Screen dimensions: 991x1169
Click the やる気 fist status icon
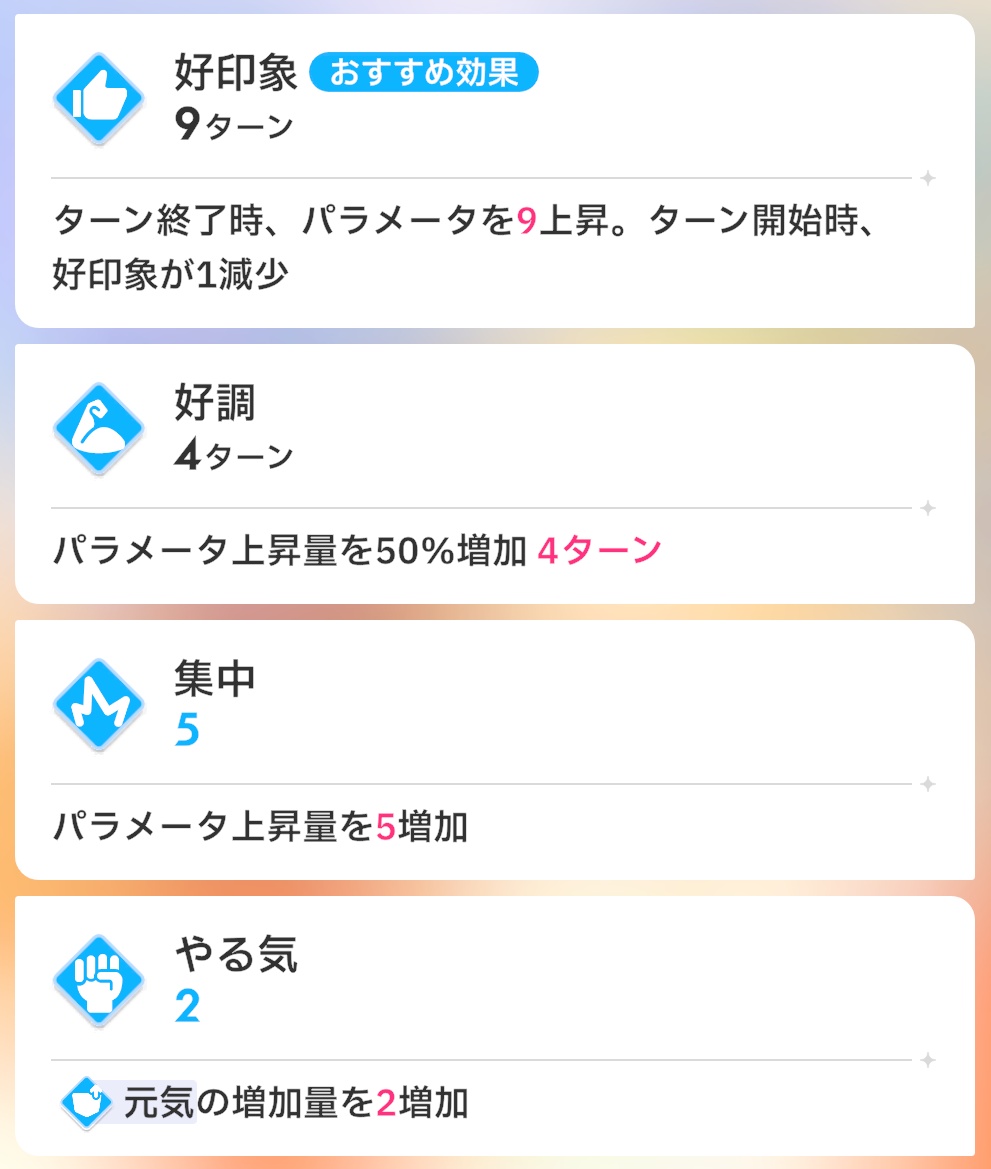click(98, 981)
